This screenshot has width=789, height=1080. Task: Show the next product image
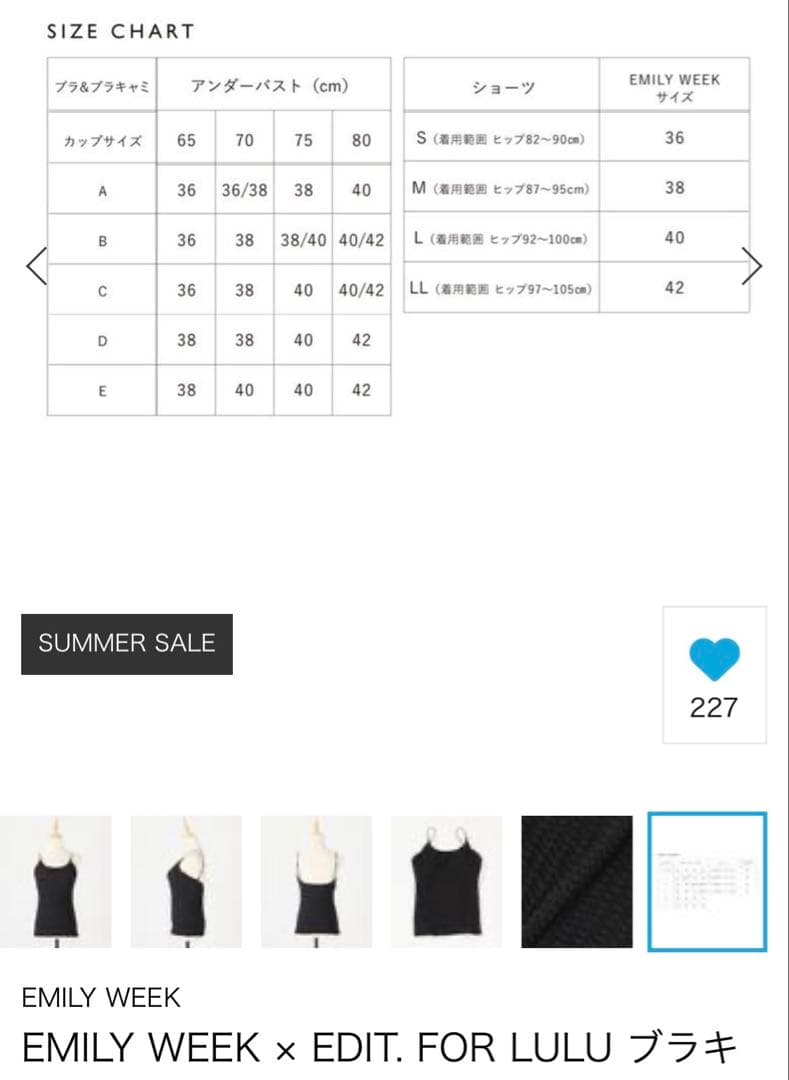[x=752, y=266]
